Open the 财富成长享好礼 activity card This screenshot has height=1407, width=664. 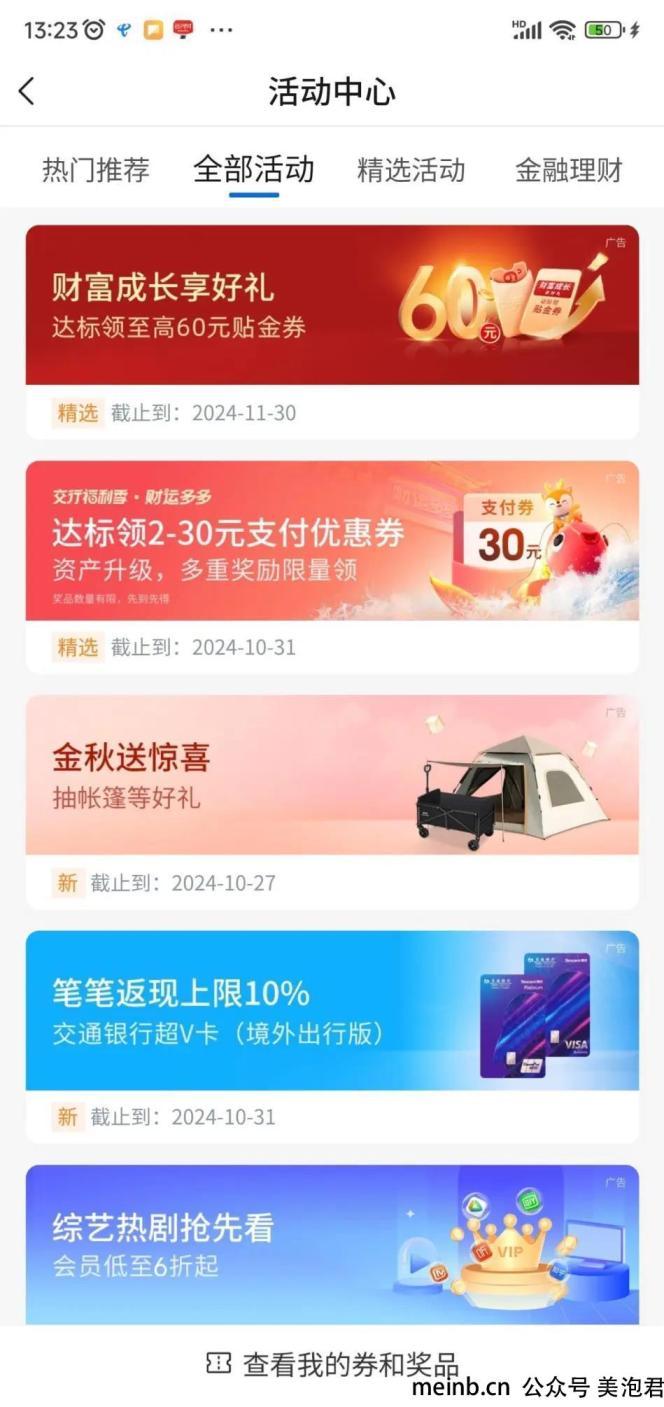[332, 306]
